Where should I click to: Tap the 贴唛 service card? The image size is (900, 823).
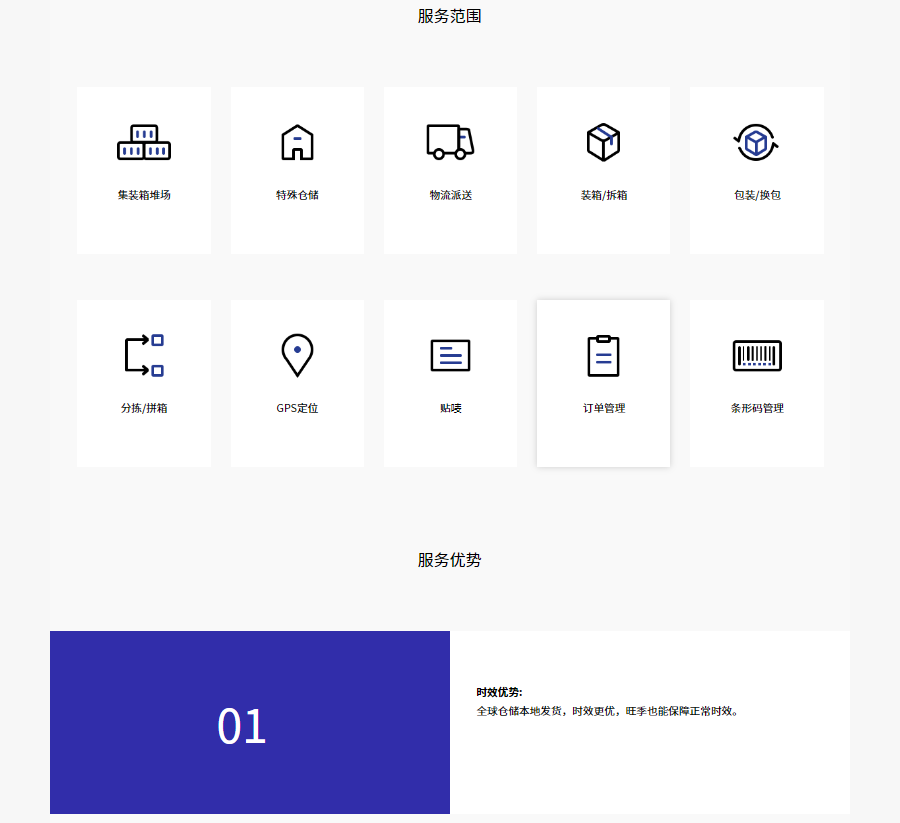point(450,383)
